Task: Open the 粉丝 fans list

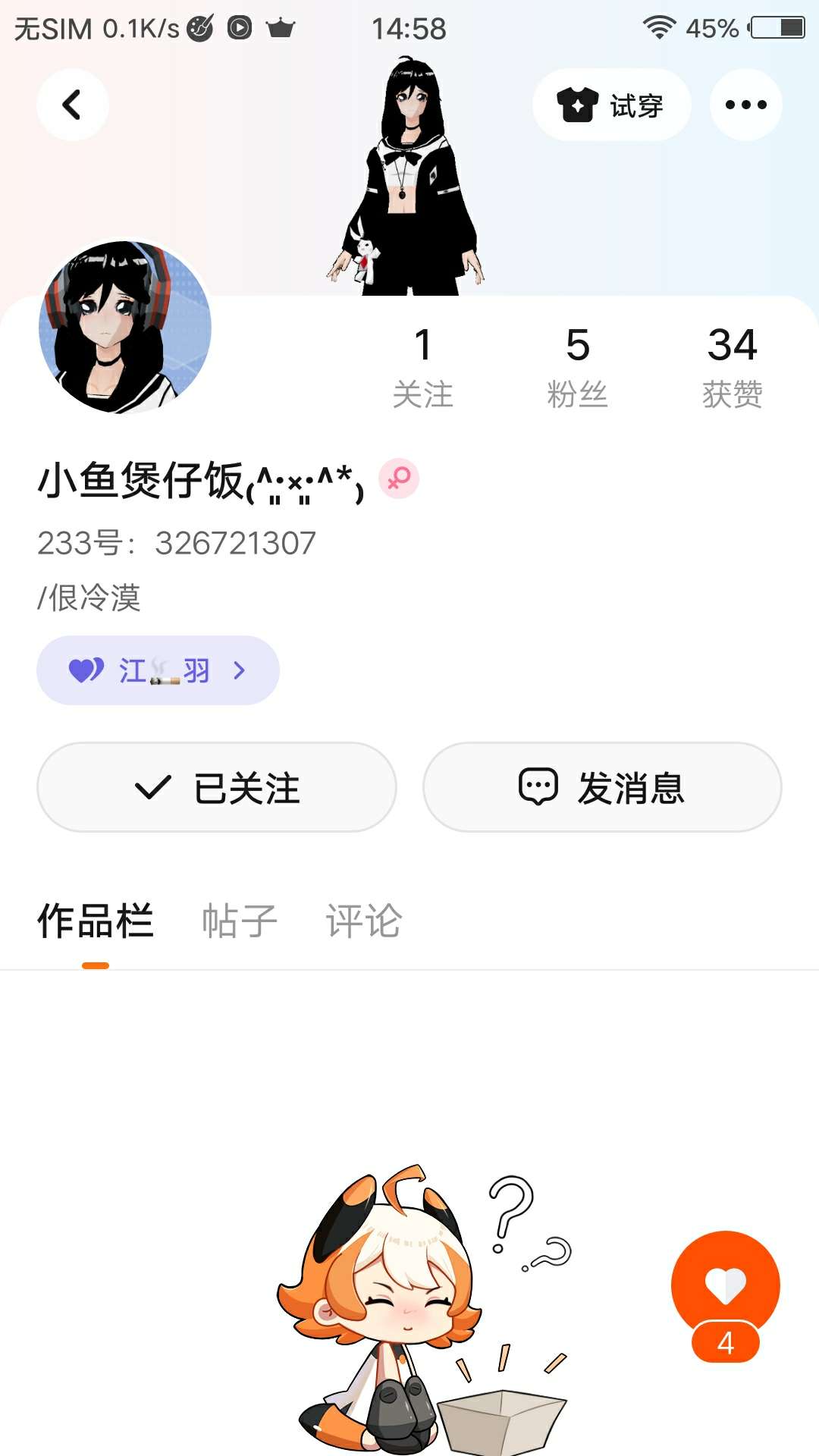Action: [x=577, y=367]
